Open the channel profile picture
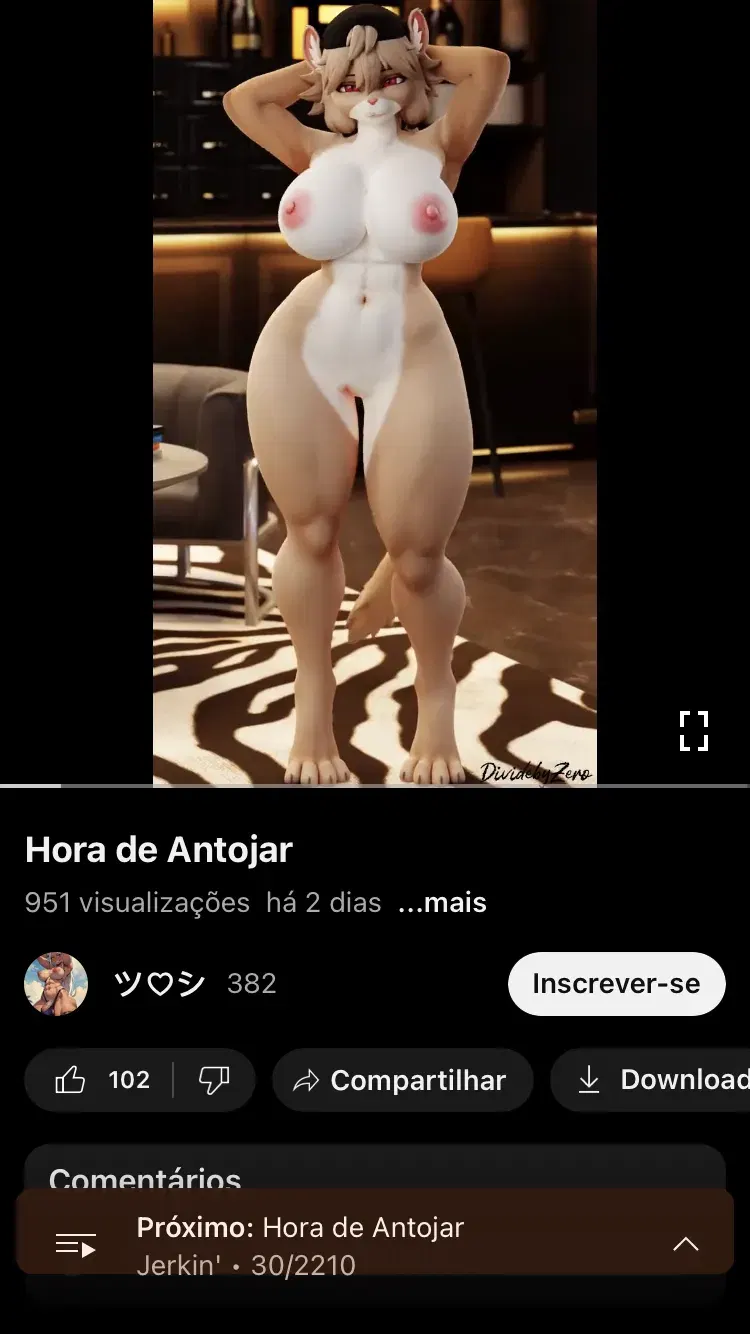750x1334 pixels. [x=56, y=984]
